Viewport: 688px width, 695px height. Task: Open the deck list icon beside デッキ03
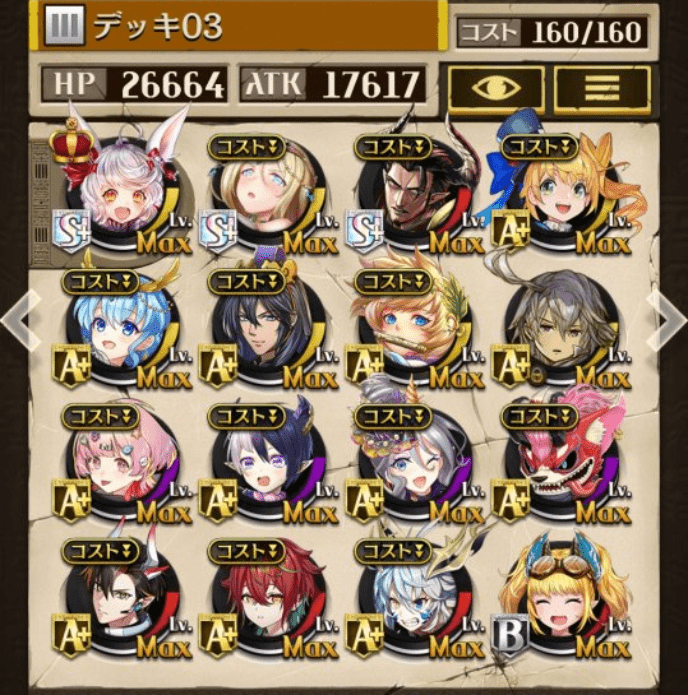[68, 27]
